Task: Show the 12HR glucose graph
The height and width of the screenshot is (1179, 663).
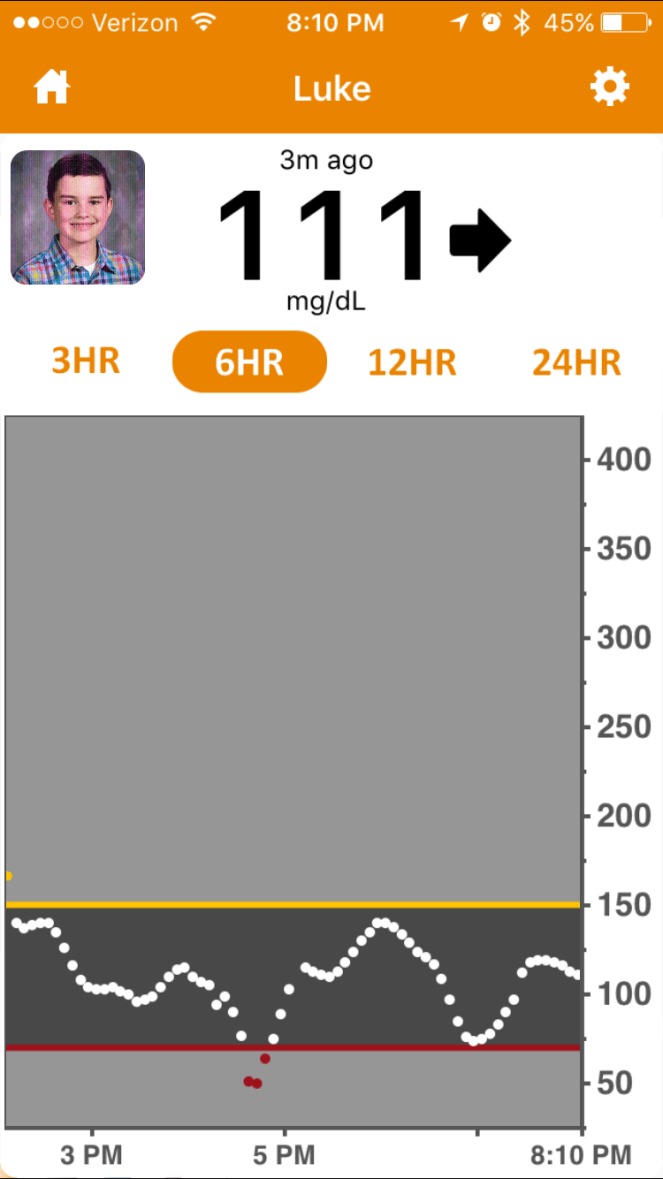Action: [x=412, y=362]
